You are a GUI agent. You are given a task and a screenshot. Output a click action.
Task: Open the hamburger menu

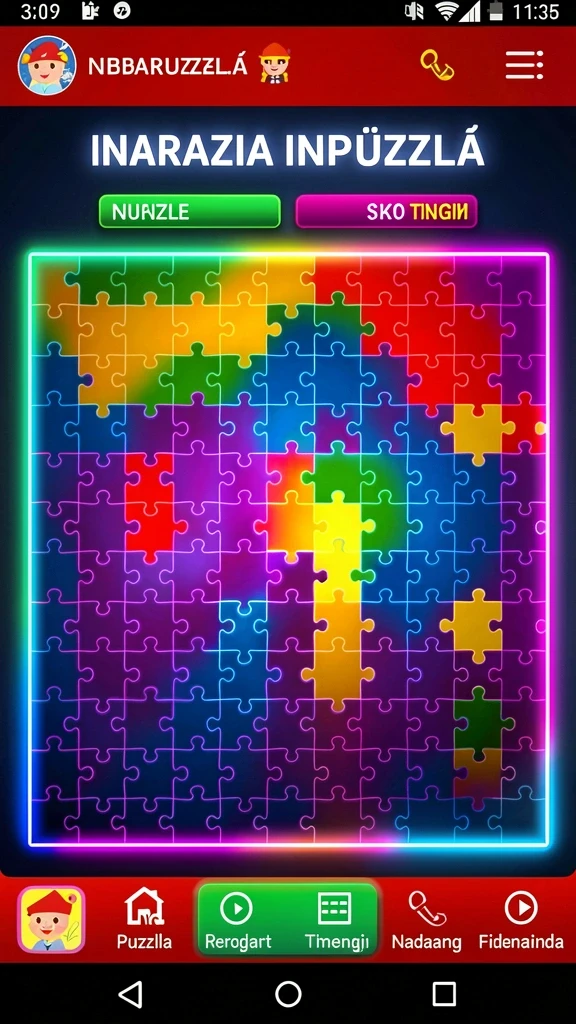(x=524, y=65)
